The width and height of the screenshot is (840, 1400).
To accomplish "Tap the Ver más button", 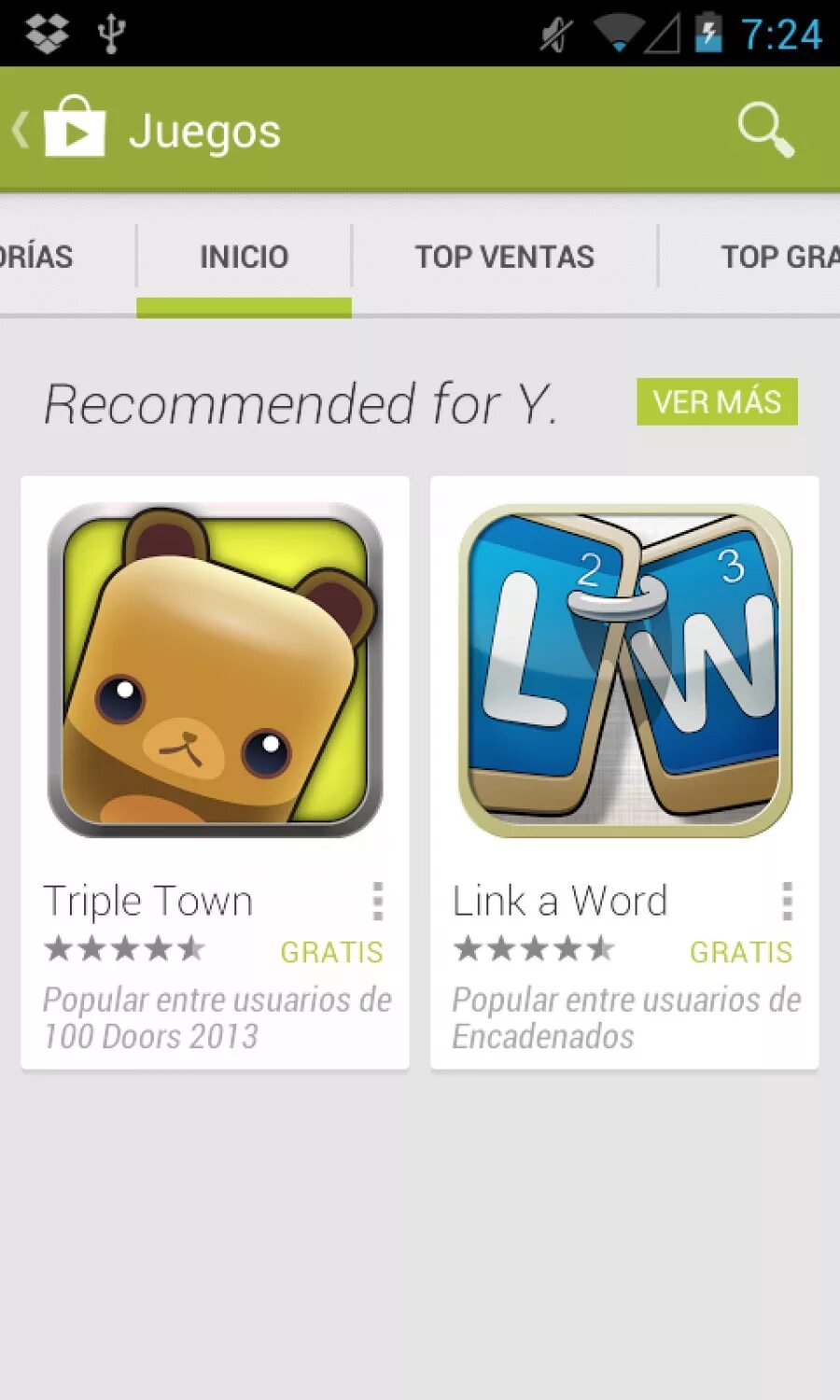I will point(717,401).
